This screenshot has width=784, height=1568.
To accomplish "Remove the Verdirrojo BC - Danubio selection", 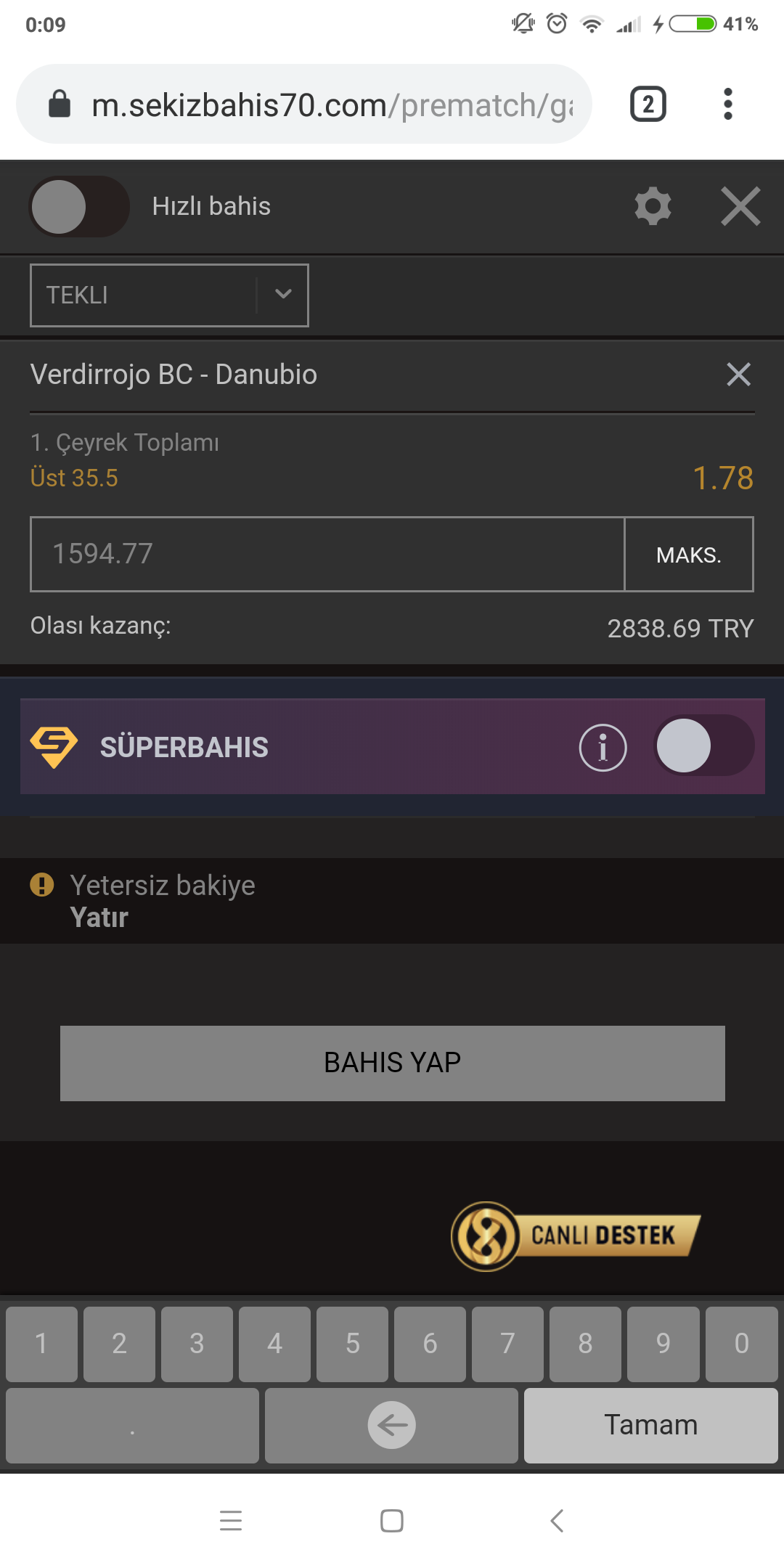I will pyautogui.click(x=738, y=375).
